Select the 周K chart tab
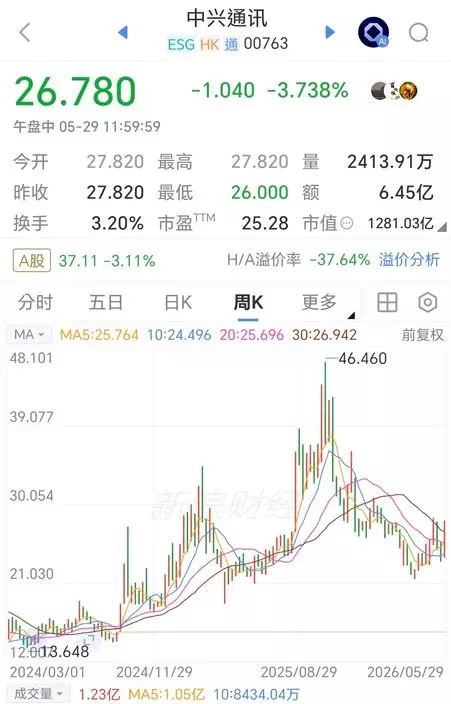 [x=248, y=303]
